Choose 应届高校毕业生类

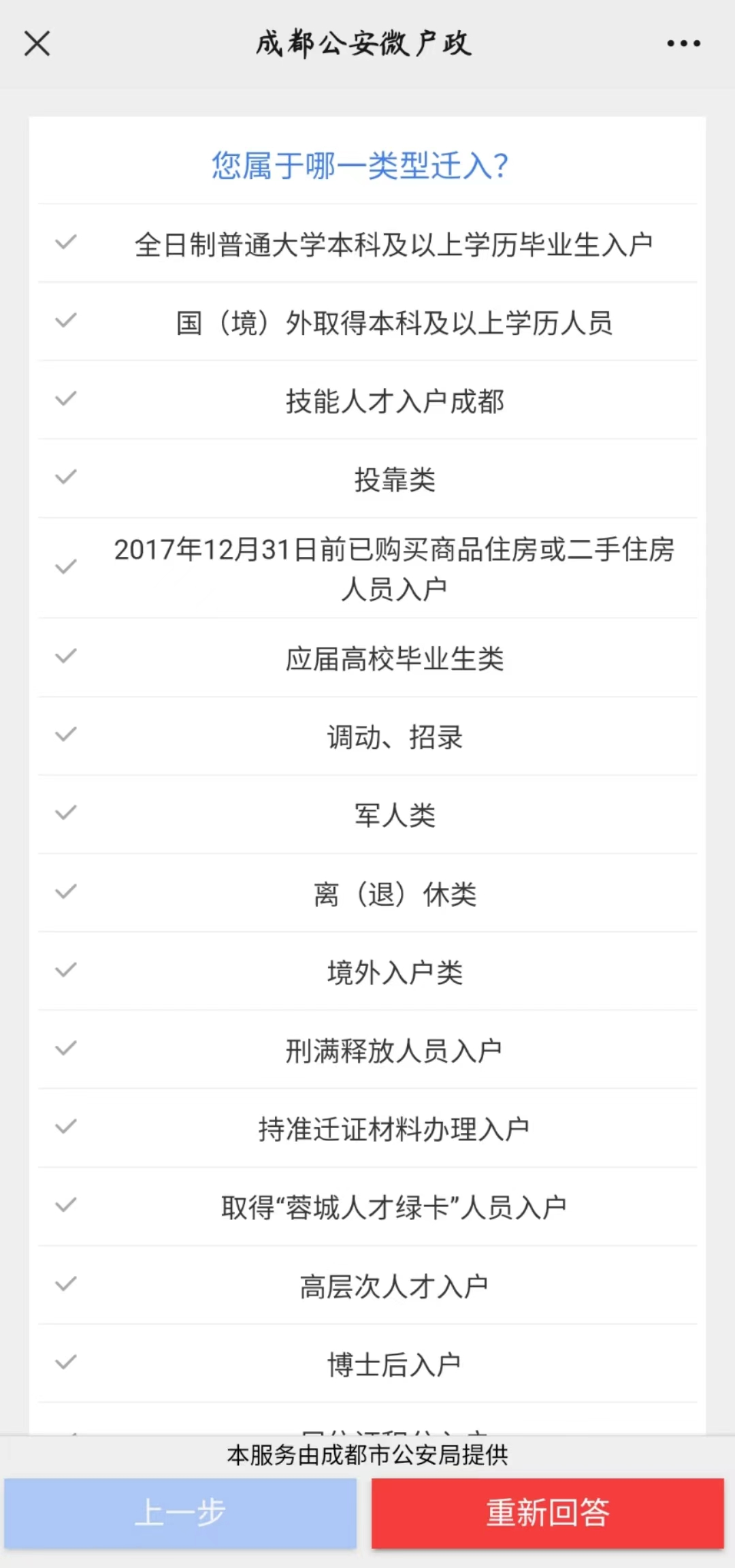pos(393,658)
